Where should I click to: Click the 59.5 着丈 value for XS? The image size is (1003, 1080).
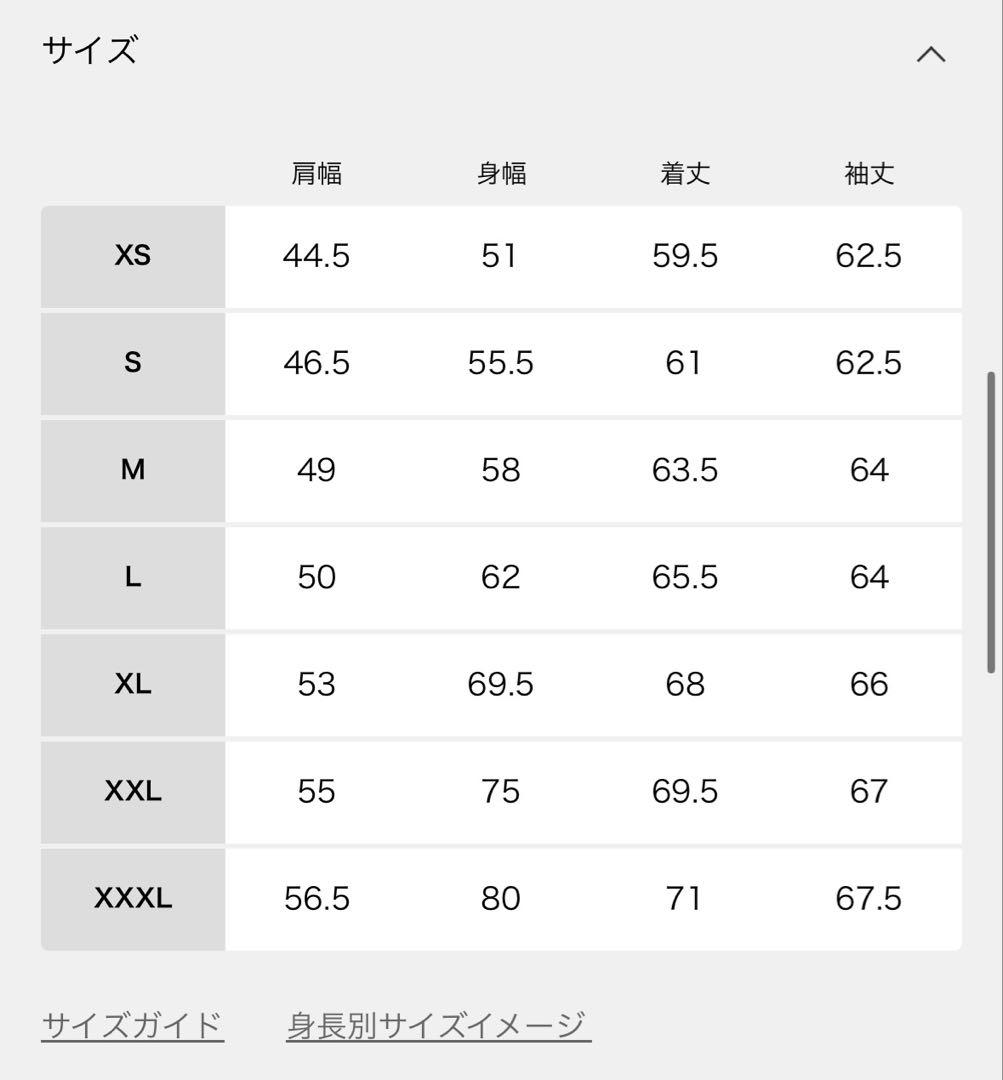tap(685, 256)
